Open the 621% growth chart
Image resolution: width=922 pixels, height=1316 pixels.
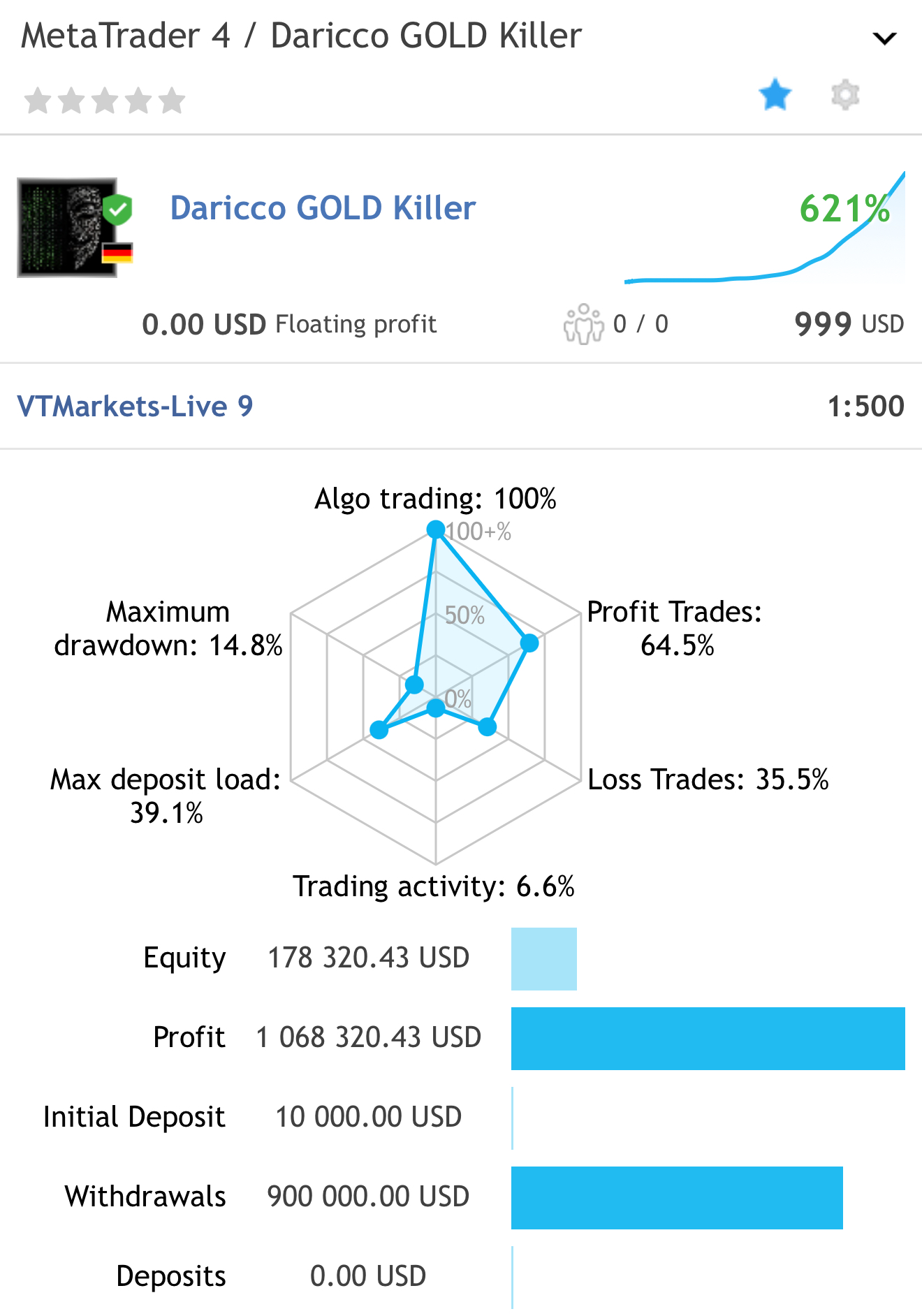click(764, 231)
